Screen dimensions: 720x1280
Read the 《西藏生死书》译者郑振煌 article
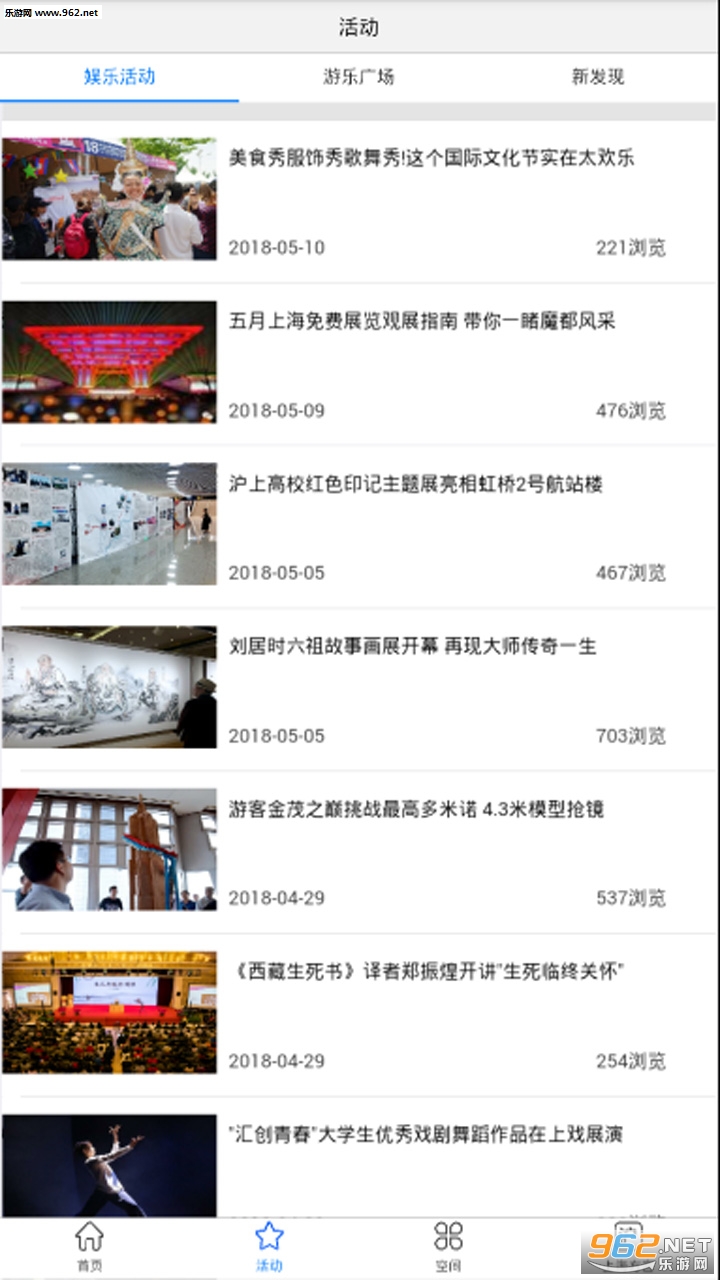426,972
